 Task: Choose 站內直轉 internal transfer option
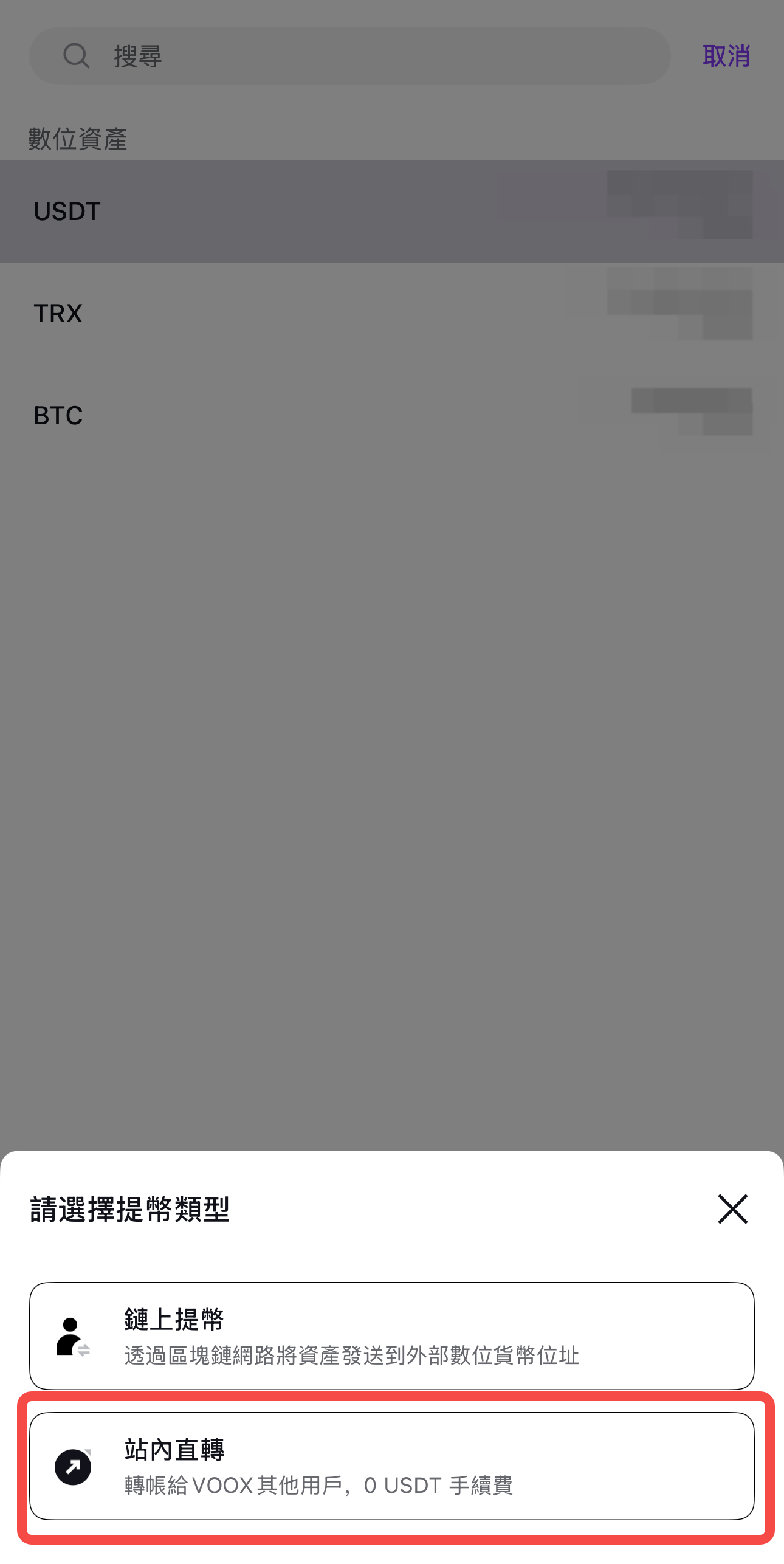tap(392, 1466)
